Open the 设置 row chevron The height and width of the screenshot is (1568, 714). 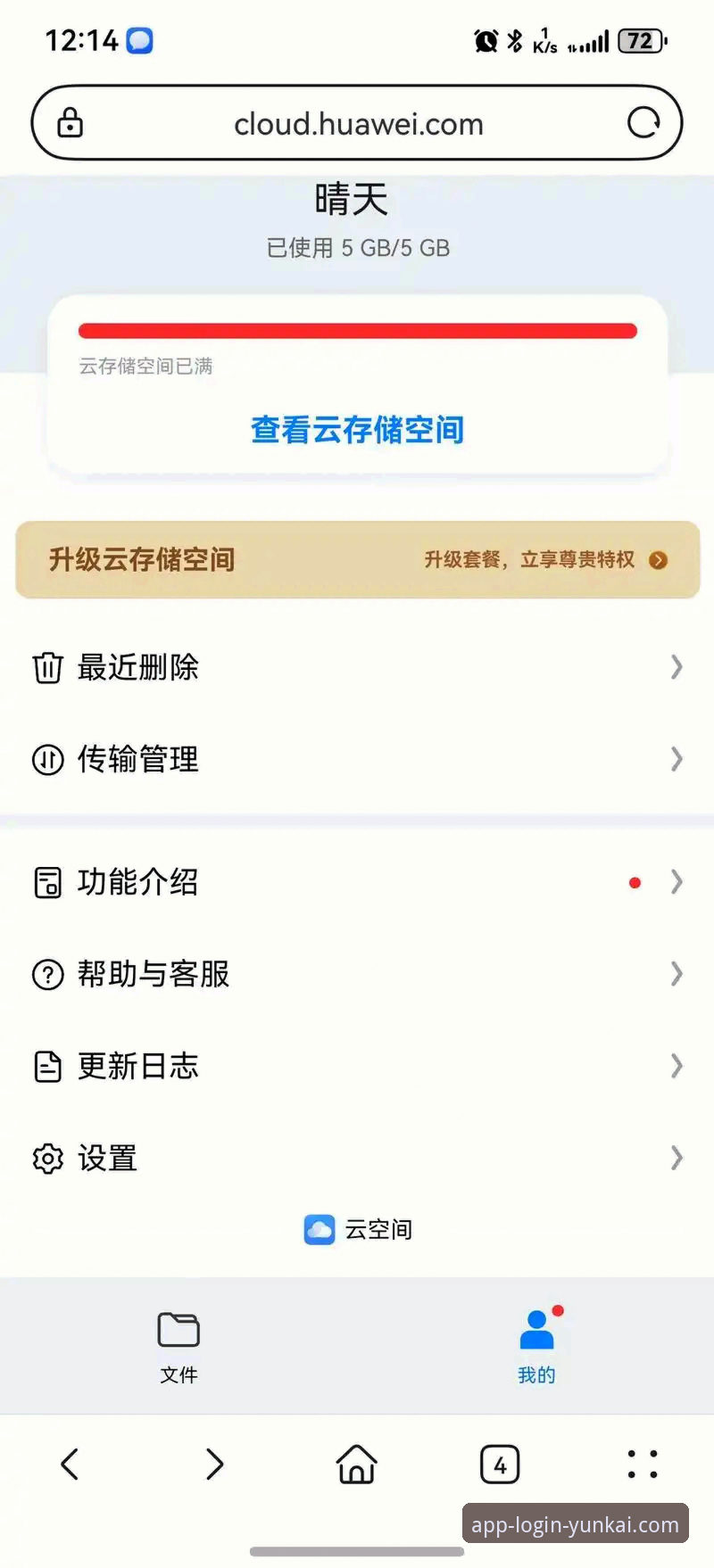(676, 1158)
